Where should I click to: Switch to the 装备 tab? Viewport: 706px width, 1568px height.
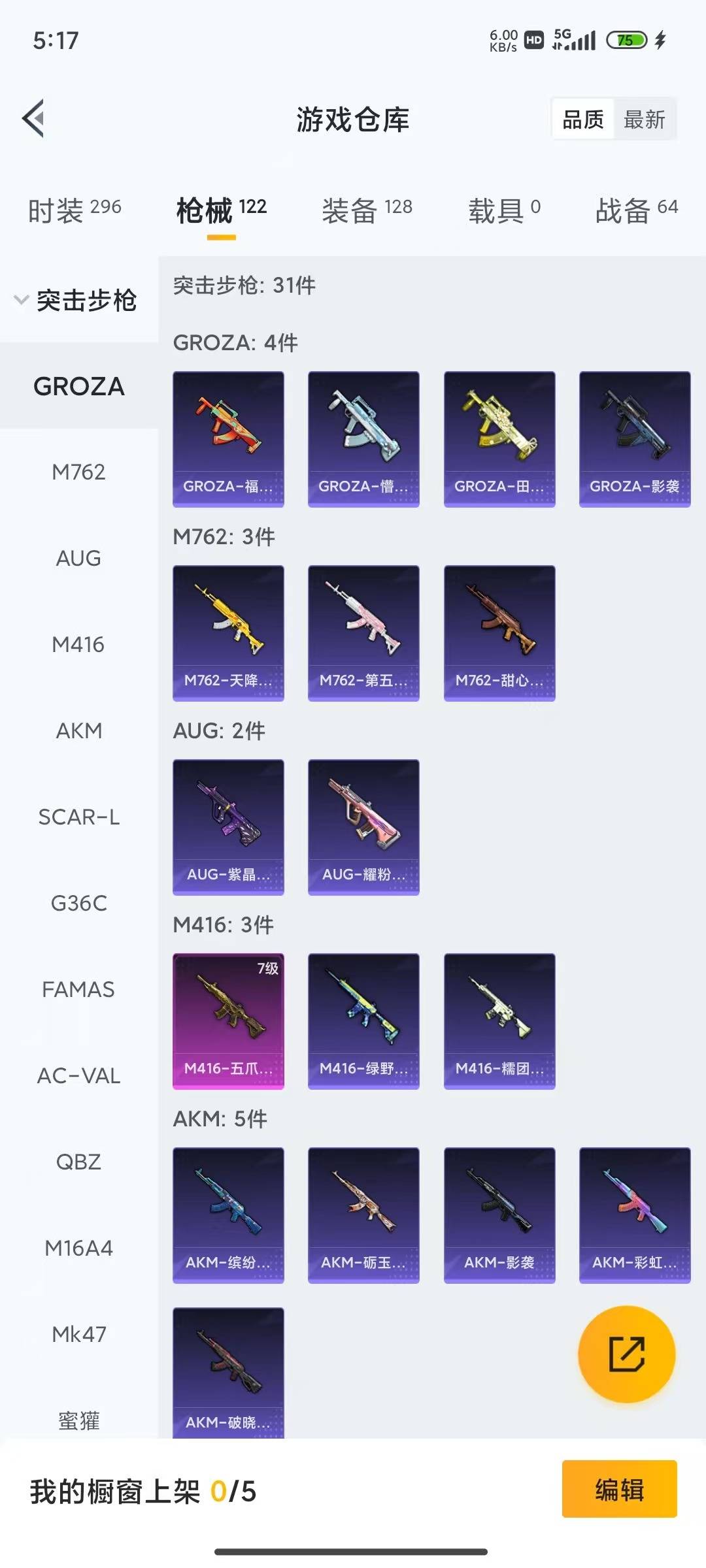click(x=366, y=210)
